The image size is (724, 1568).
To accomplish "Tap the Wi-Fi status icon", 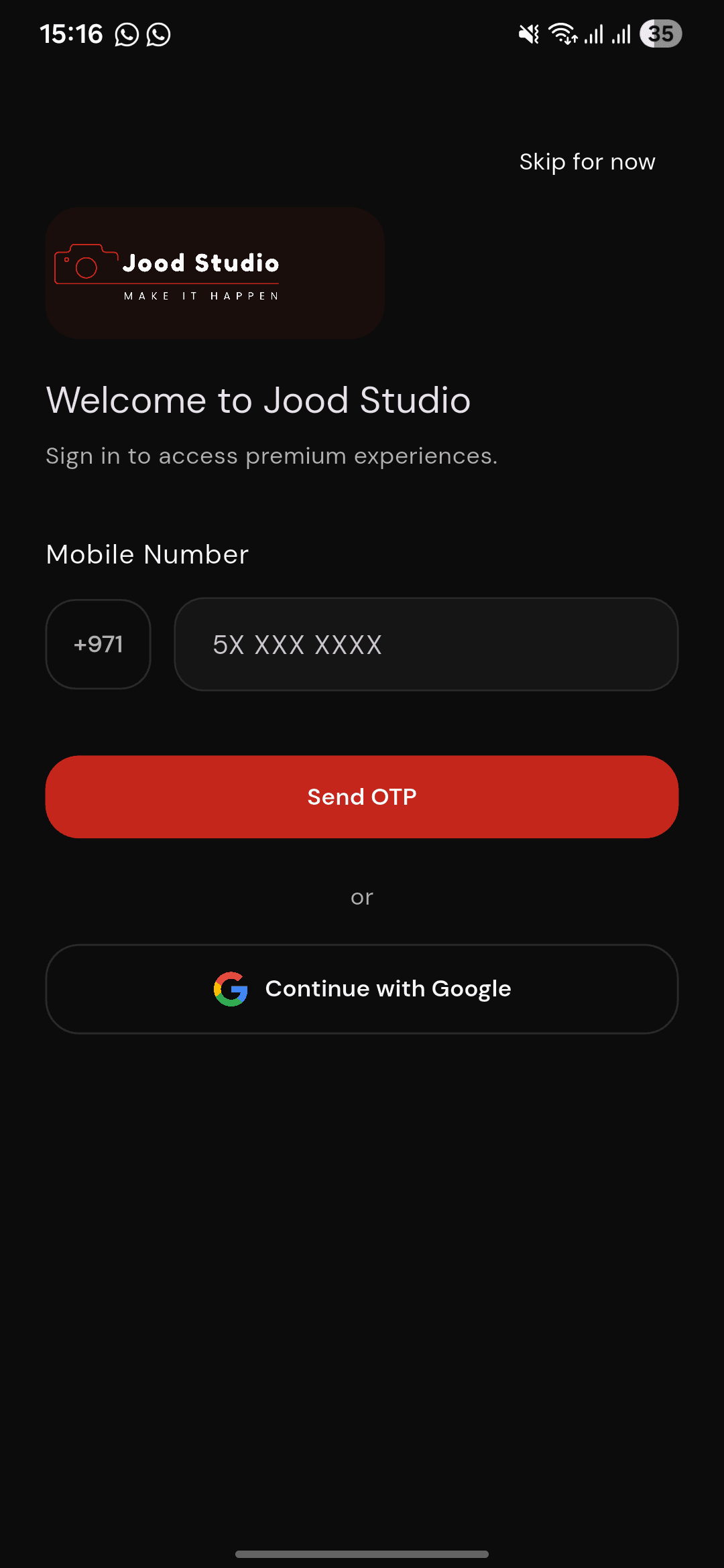I will click(560, 34).
